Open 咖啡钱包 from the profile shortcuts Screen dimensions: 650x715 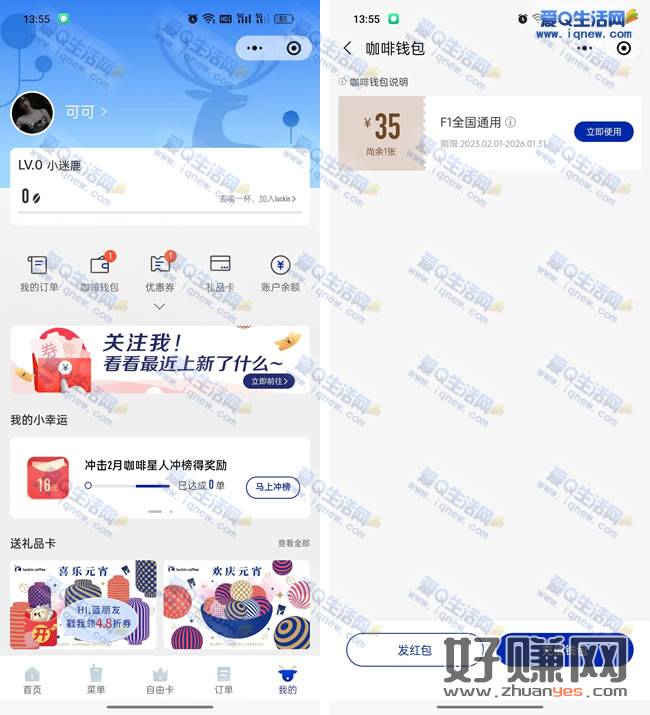[x=100, y=273]
